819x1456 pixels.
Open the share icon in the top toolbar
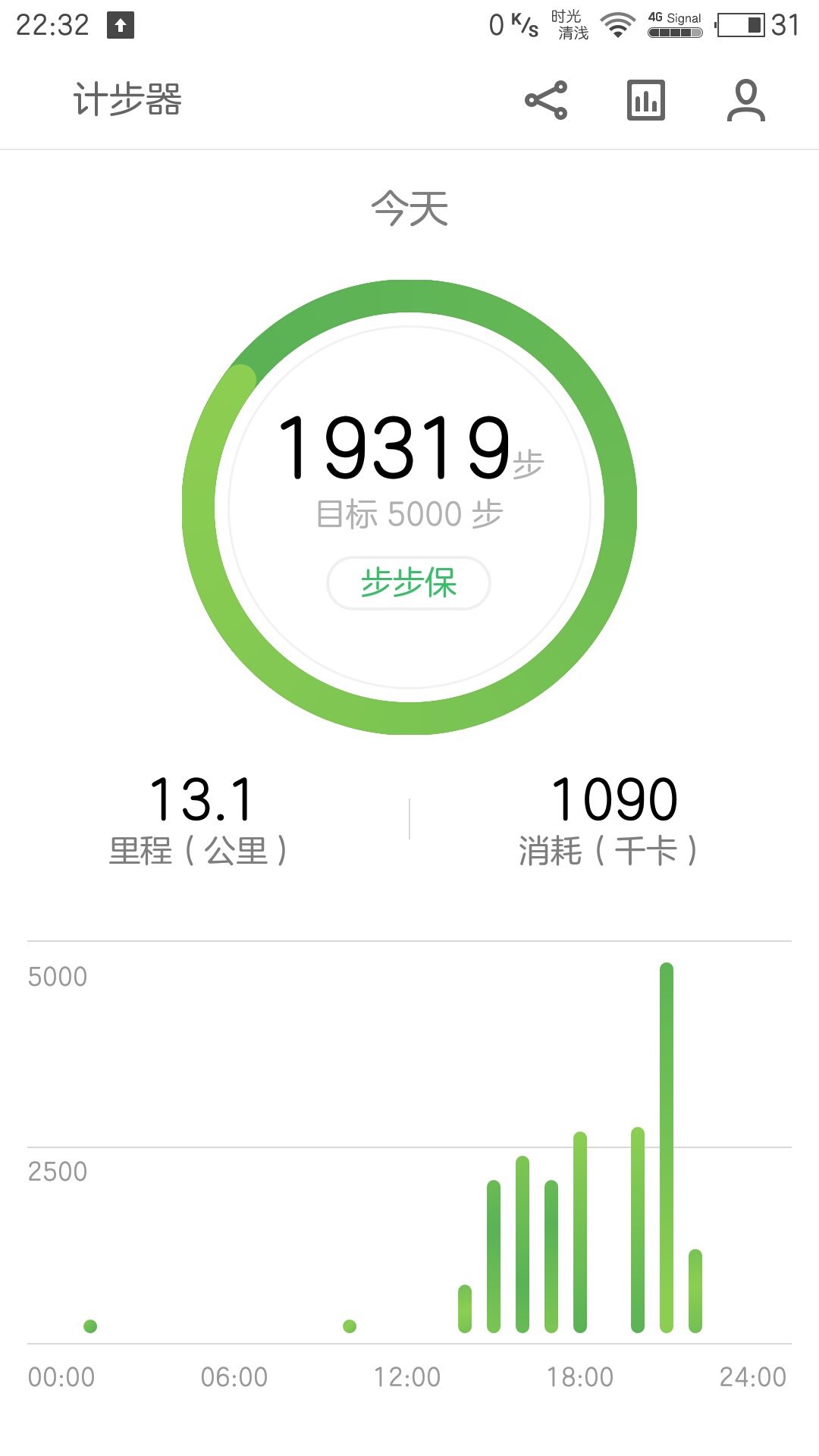[548, 99]
